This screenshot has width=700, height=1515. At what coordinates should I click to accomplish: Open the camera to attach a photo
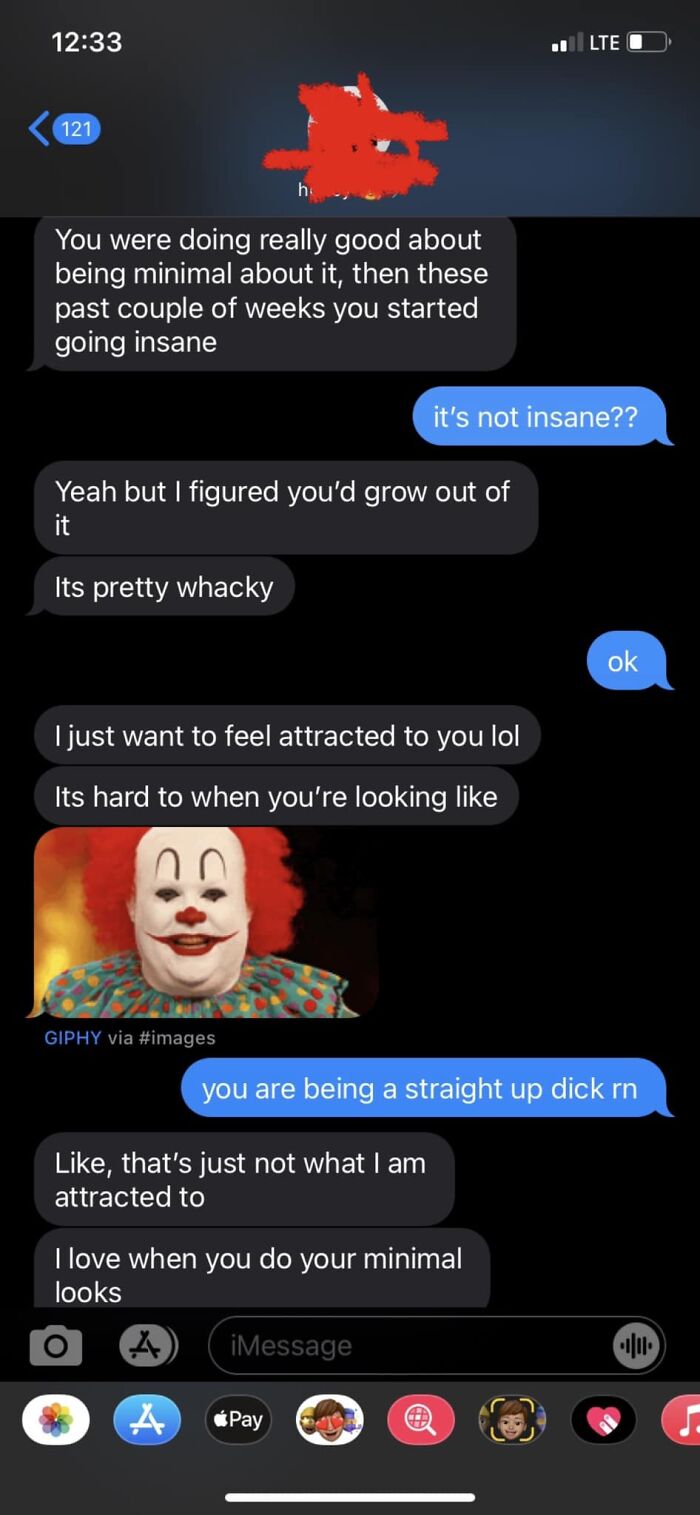pyautogui.click(x=56, y=1345)
